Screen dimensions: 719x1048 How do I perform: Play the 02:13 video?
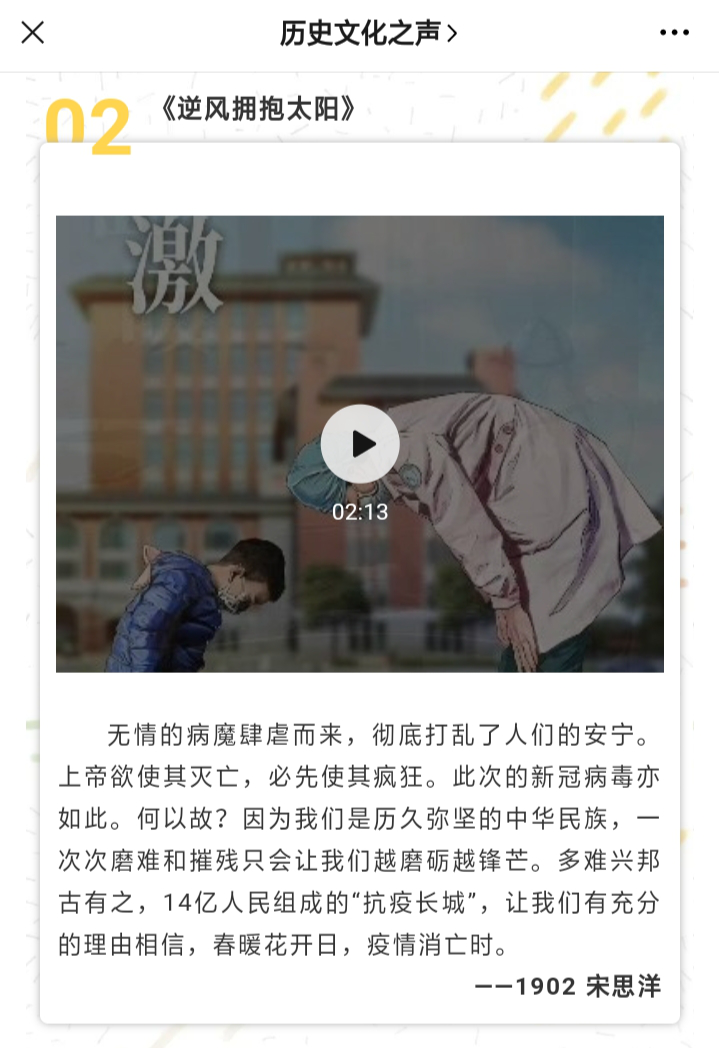pos(360,444)
